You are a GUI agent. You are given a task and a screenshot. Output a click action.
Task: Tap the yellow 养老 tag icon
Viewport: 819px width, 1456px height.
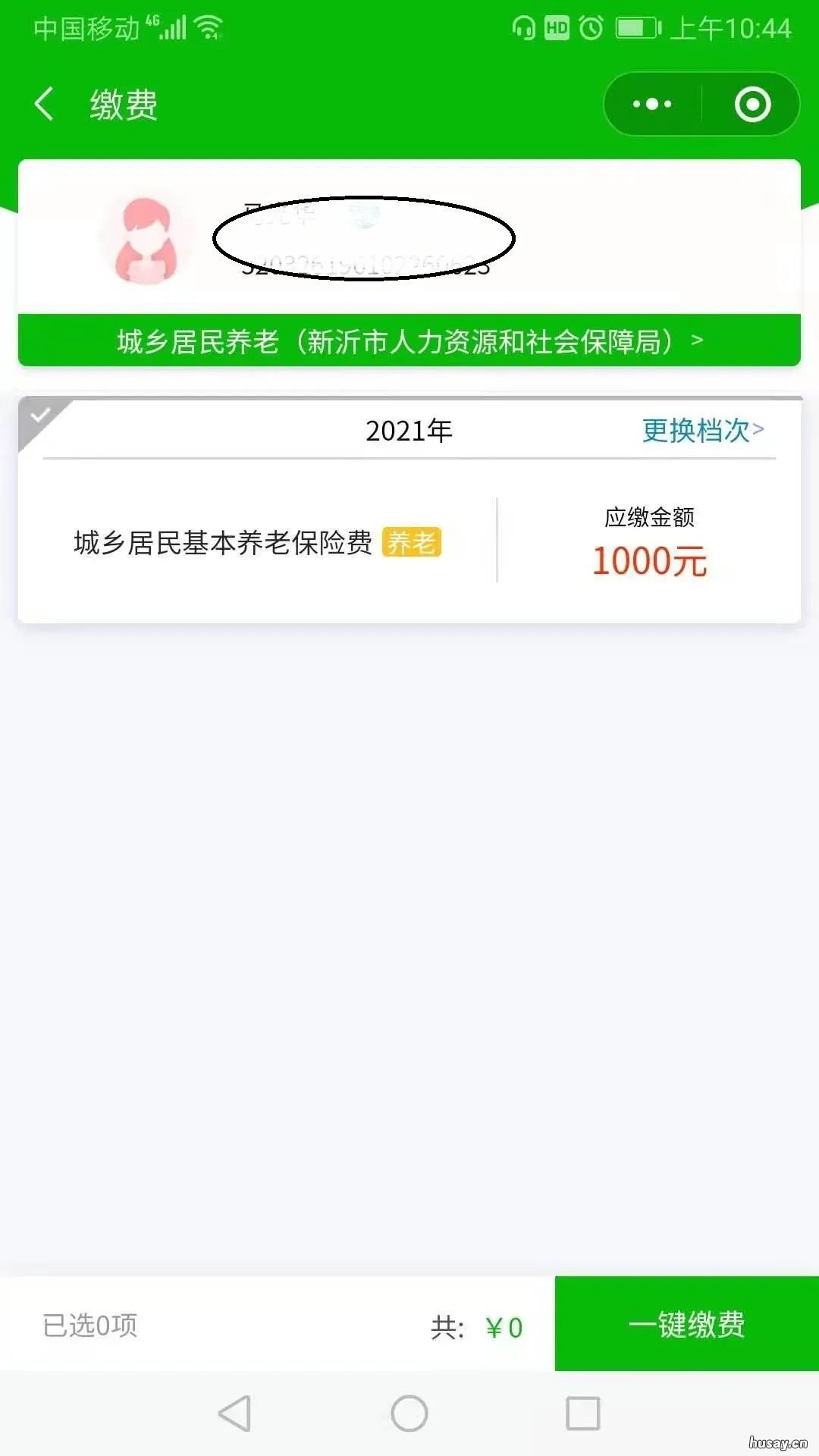coord(412,540)
